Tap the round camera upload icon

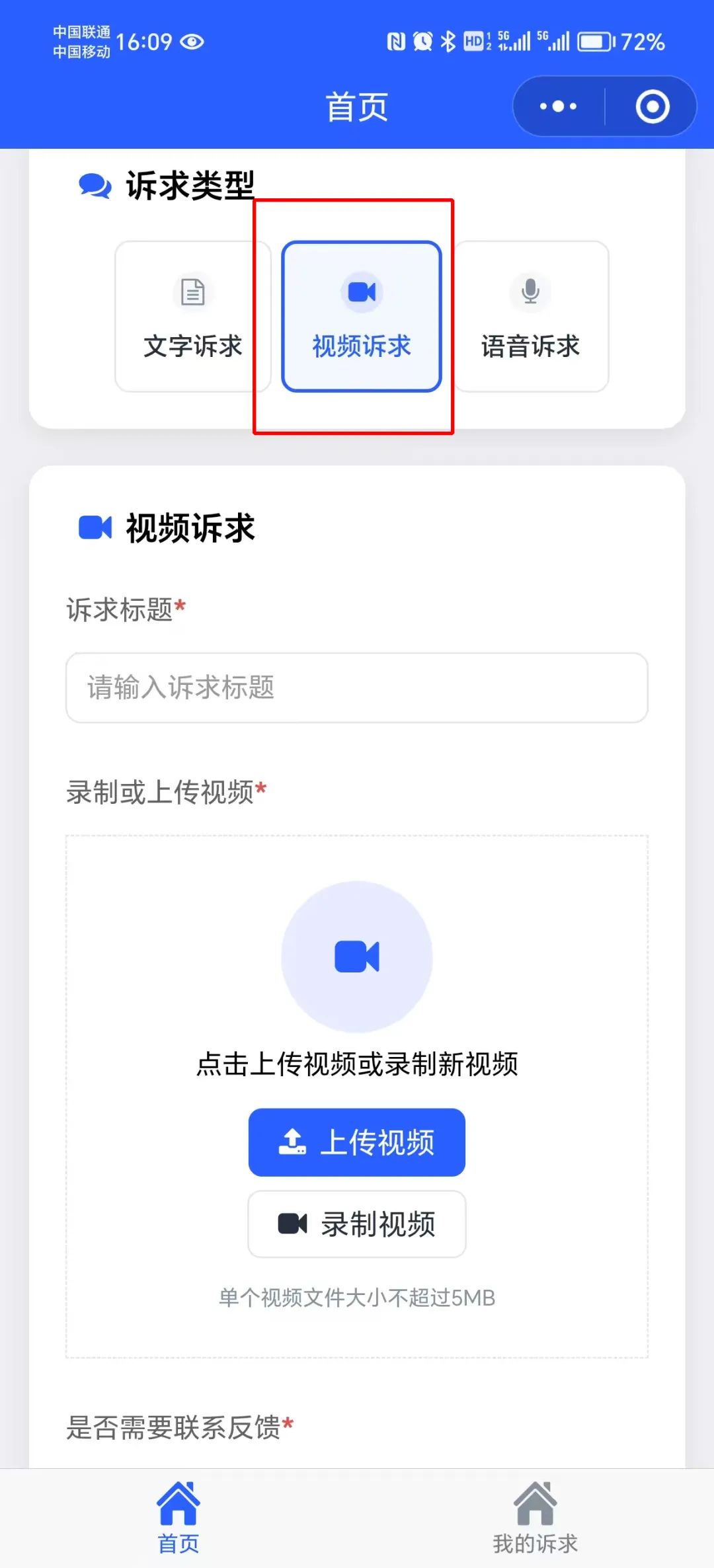[x=357, y=957]
